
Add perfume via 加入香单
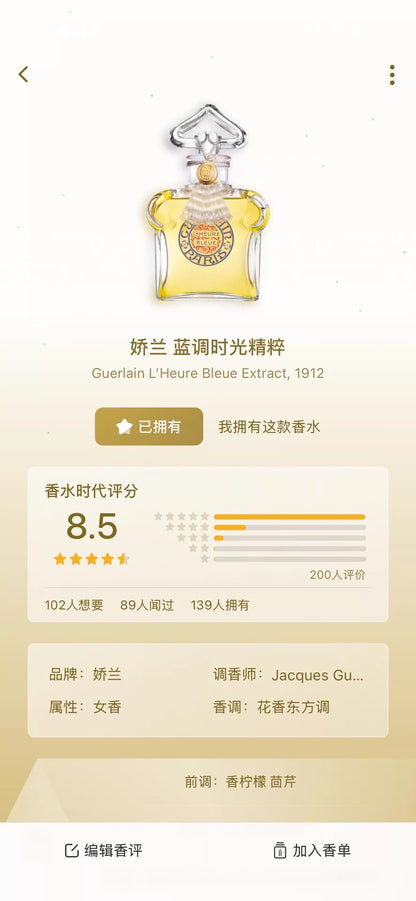tap(312, 850)
